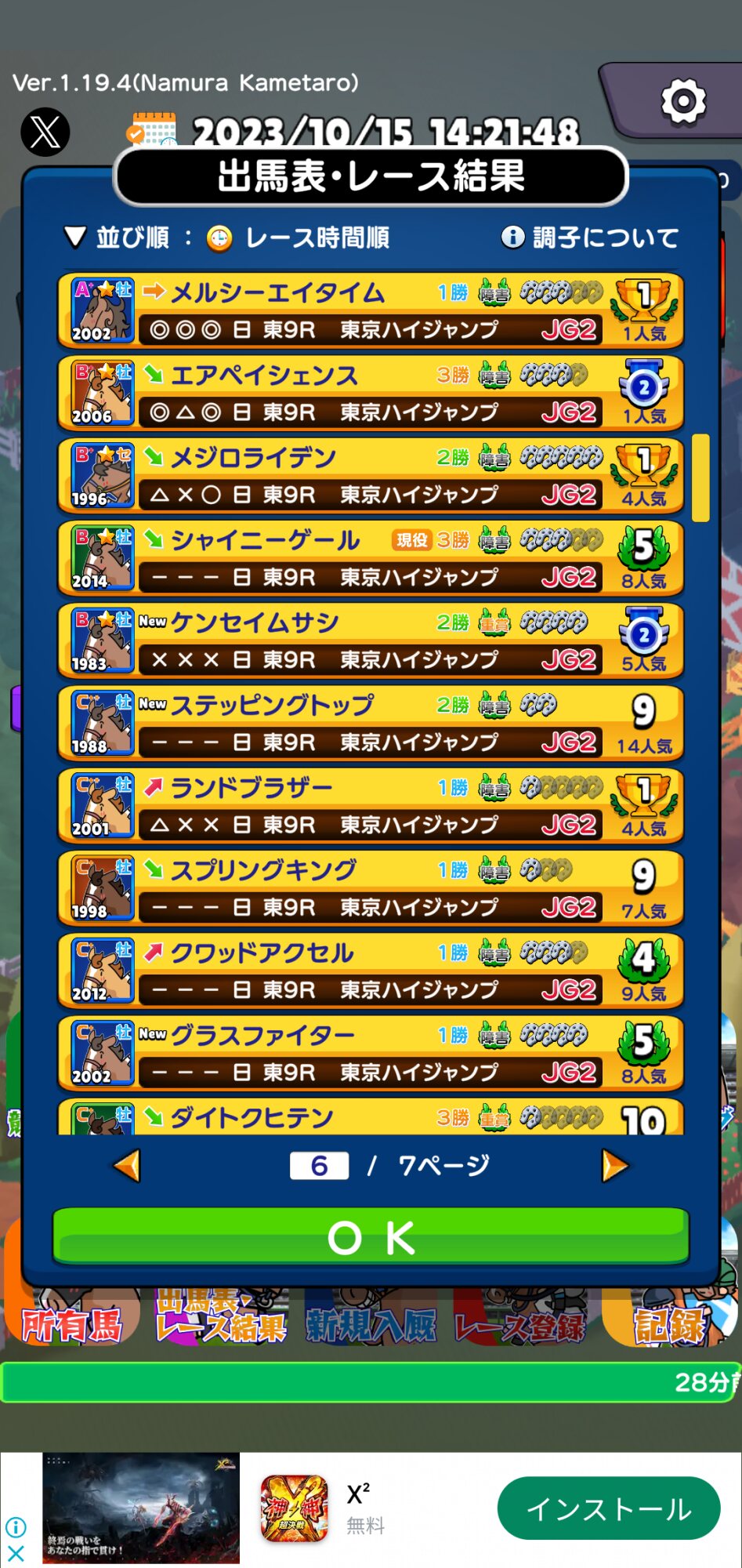Open race entry for メルシーエイタイム
This screenshot has width=742, height=1568.
click(x=371, y=311)
